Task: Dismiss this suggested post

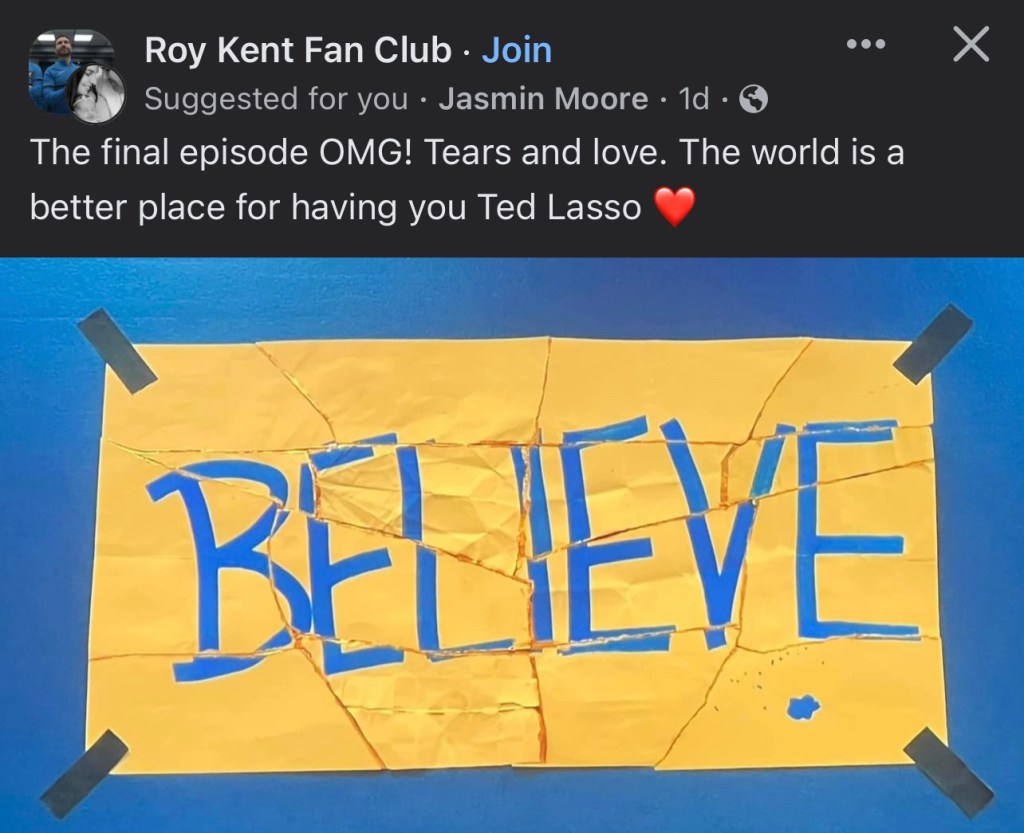Action: pyautogui.click(x=970, y=45)
